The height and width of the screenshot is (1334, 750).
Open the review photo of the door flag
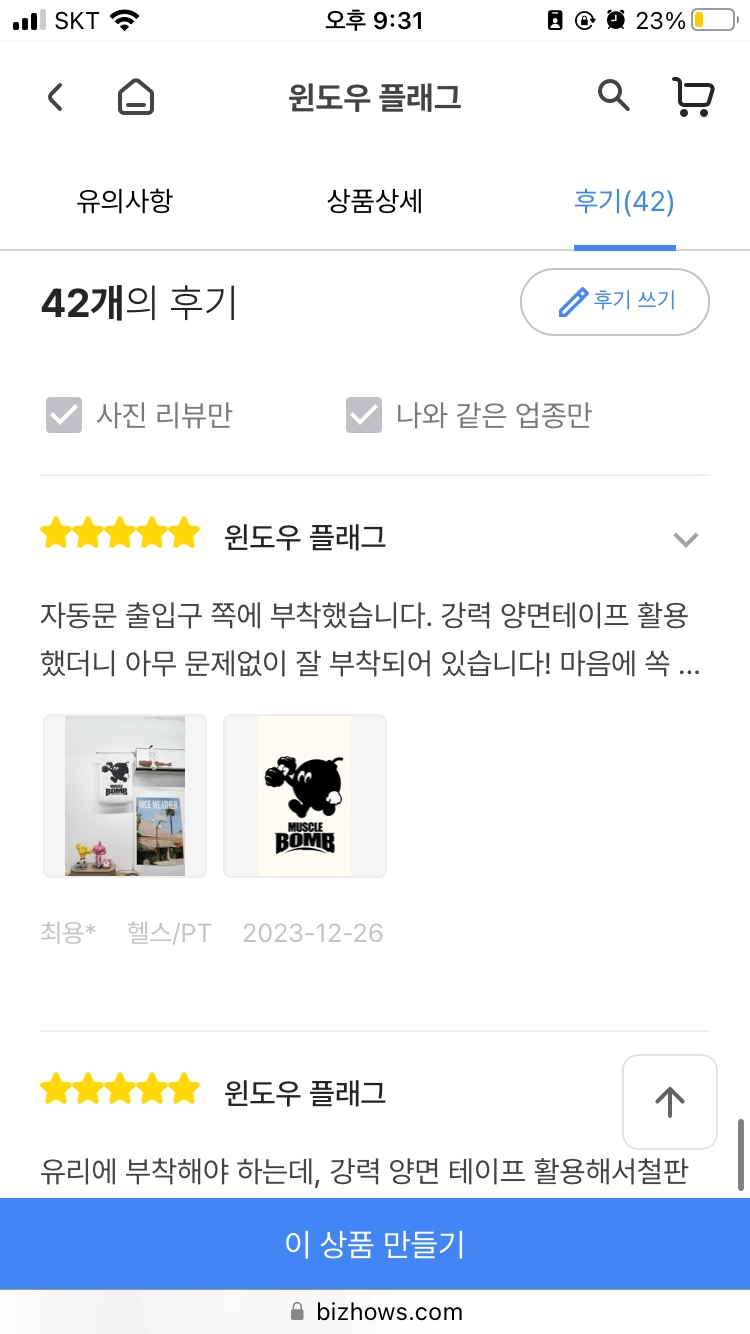[125, 796]
